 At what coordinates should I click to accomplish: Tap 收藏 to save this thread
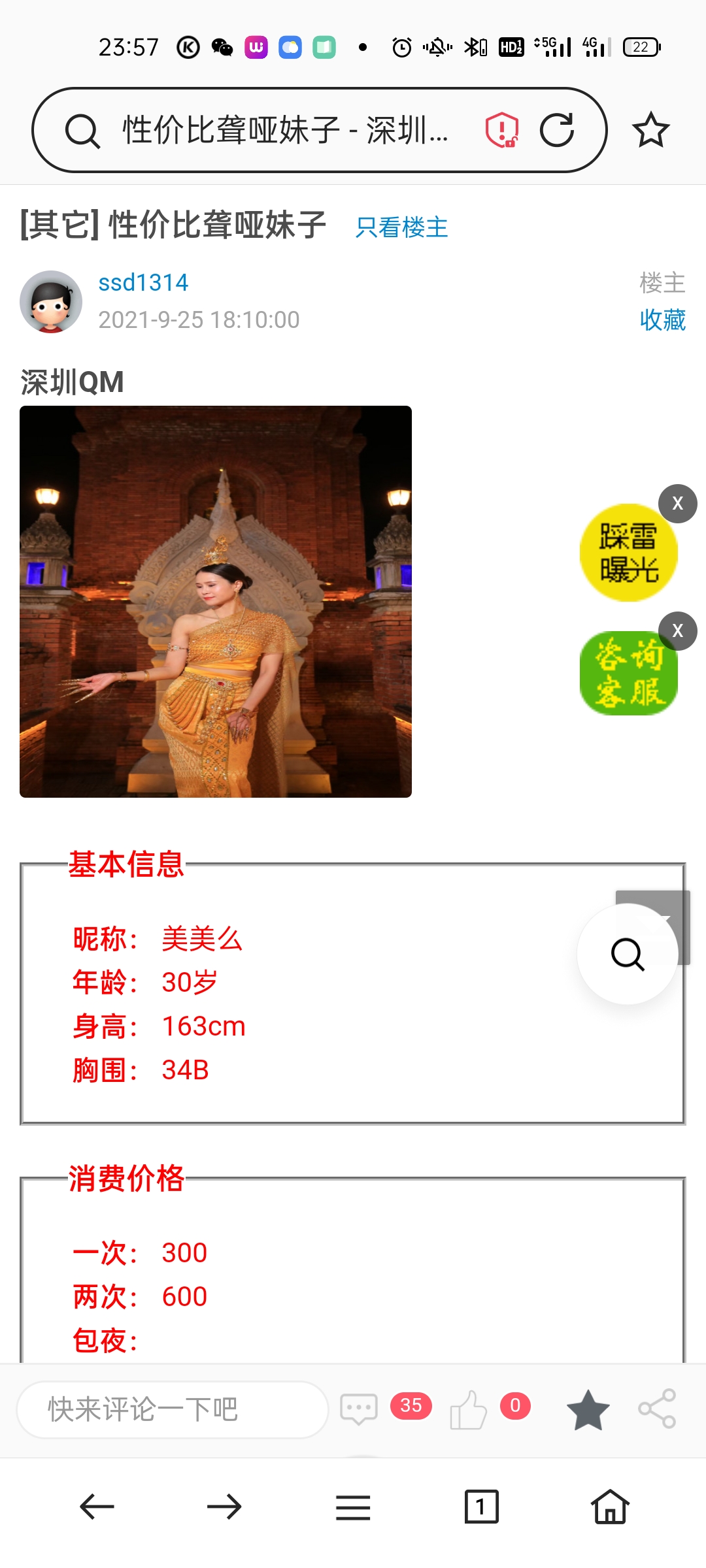pyautogui.click(x=662, y=320)
